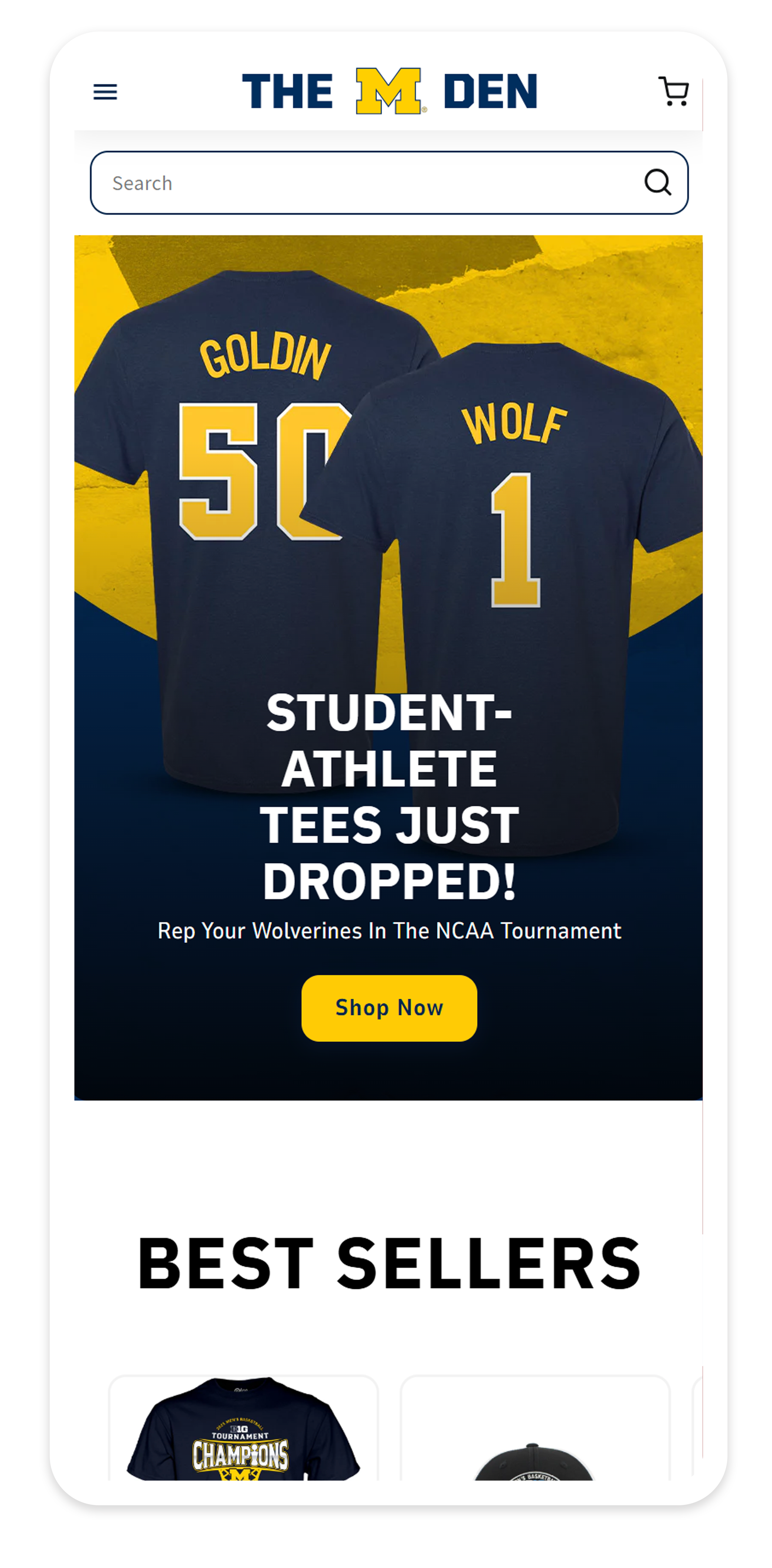Viewport: 772px width, 1568px height.
Task: Open the Tournament Champions tee product
Action: [243, 1430]
